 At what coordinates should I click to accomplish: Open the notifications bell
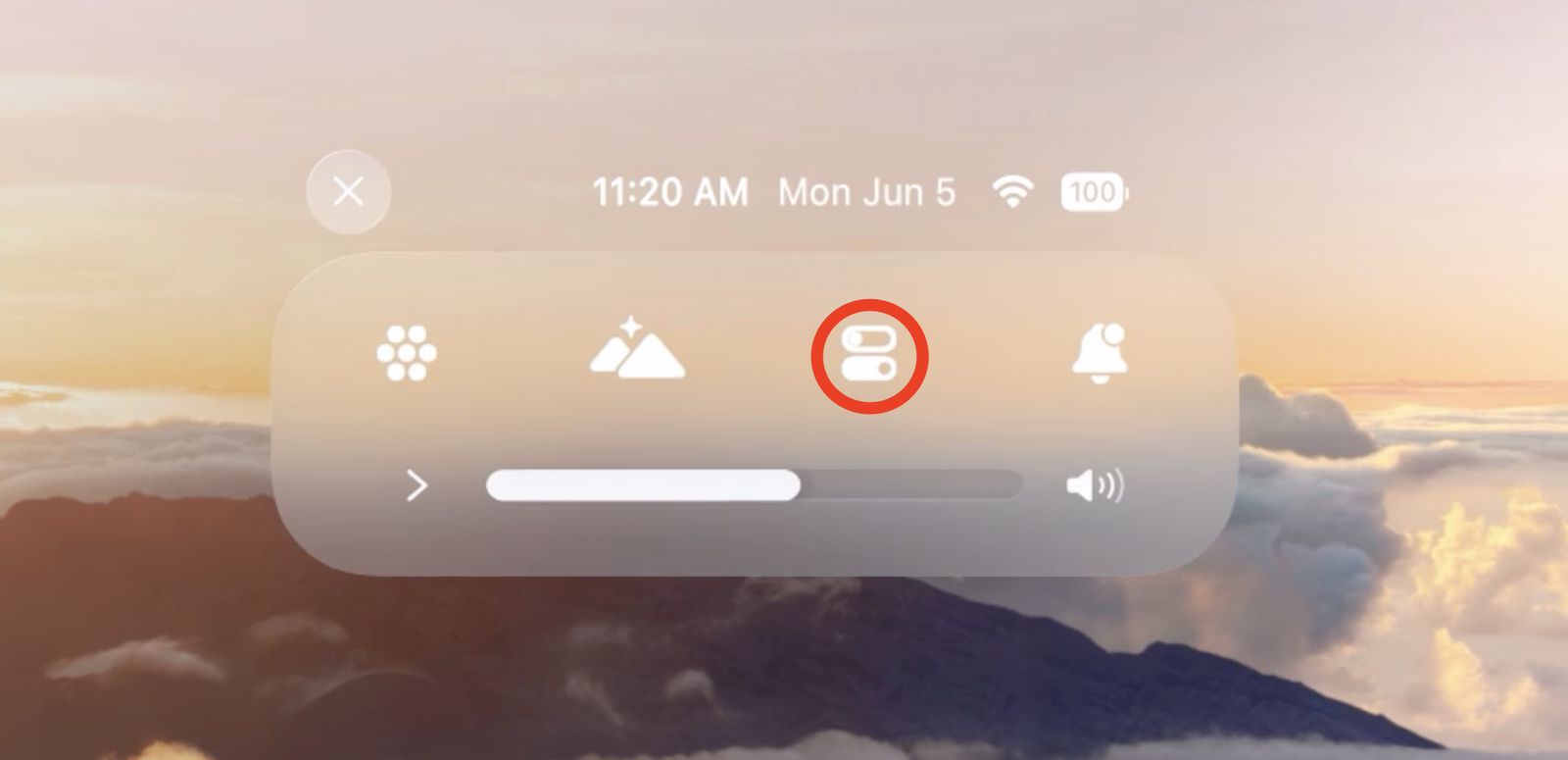(x=1099, y=352)
